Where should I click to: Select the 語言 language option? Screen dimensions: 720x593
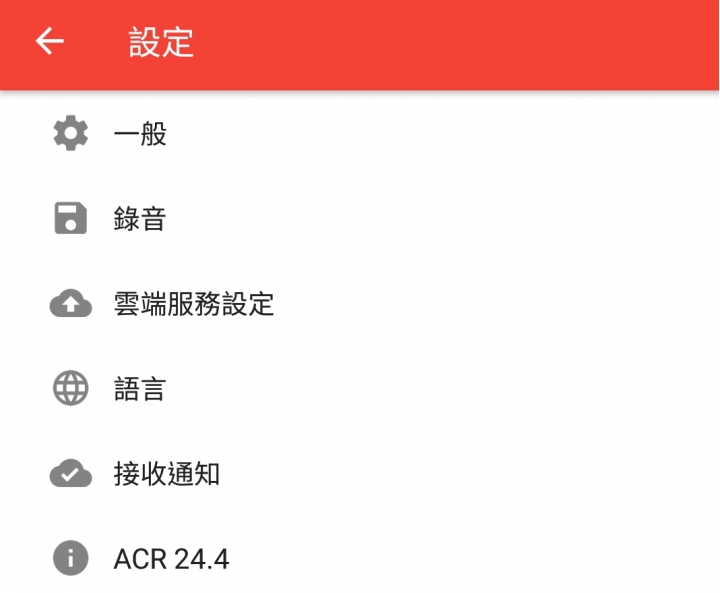click(140, 389)
